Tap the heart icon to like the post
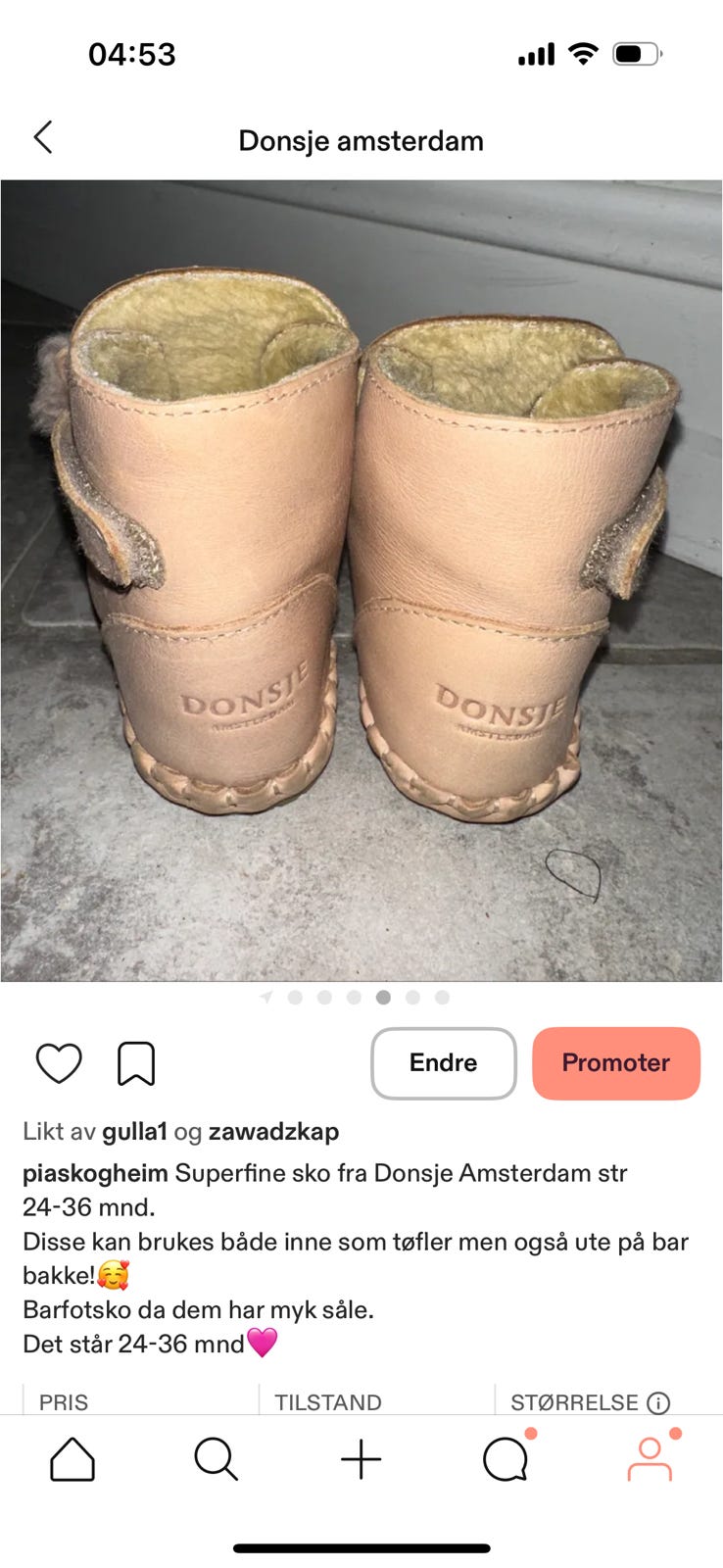The width and height of the screenshot is (723, 1568). coord(61,1062)
